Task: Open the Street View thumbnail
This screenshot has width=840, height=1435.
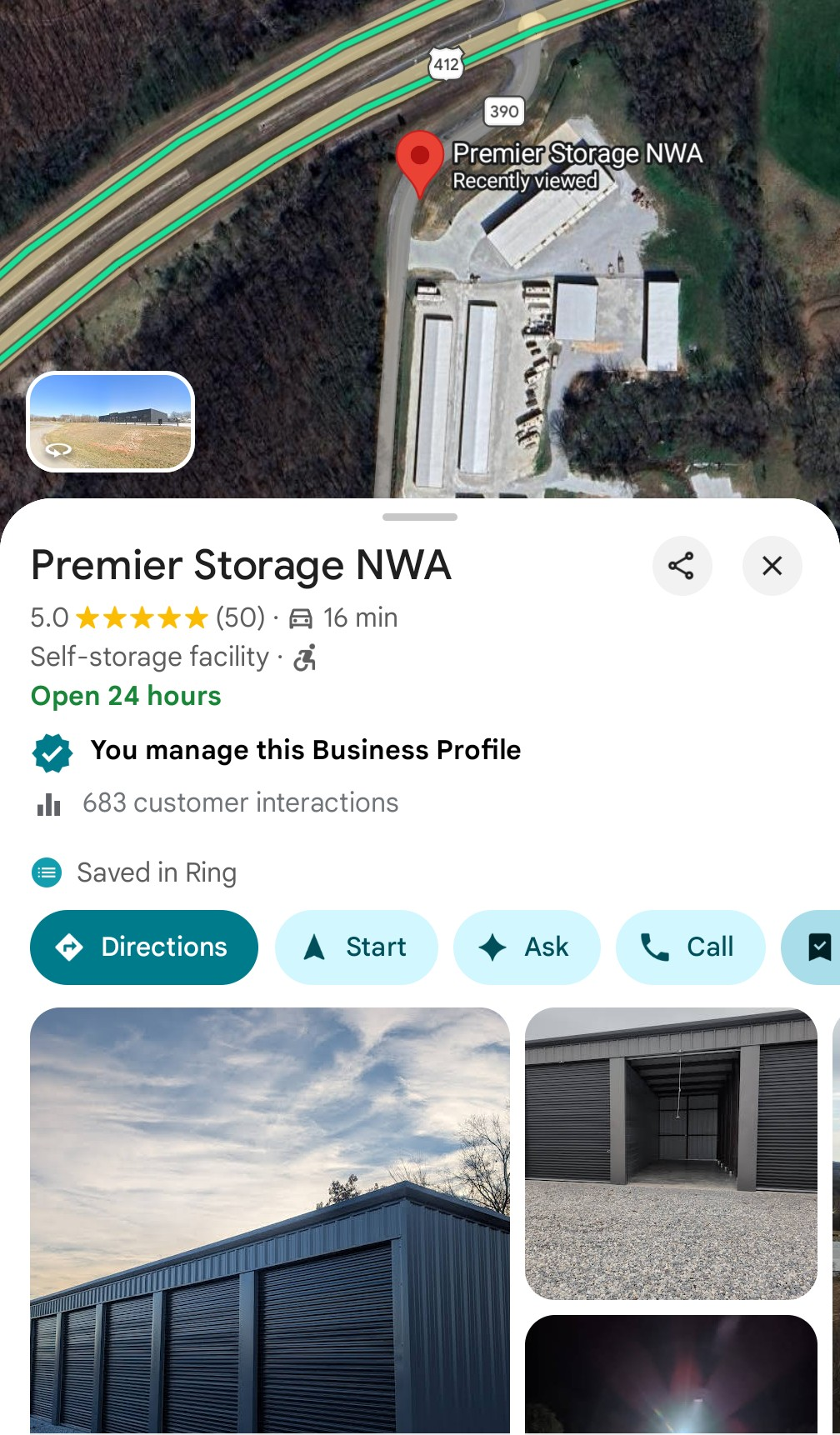Action: tap(111, 421)
